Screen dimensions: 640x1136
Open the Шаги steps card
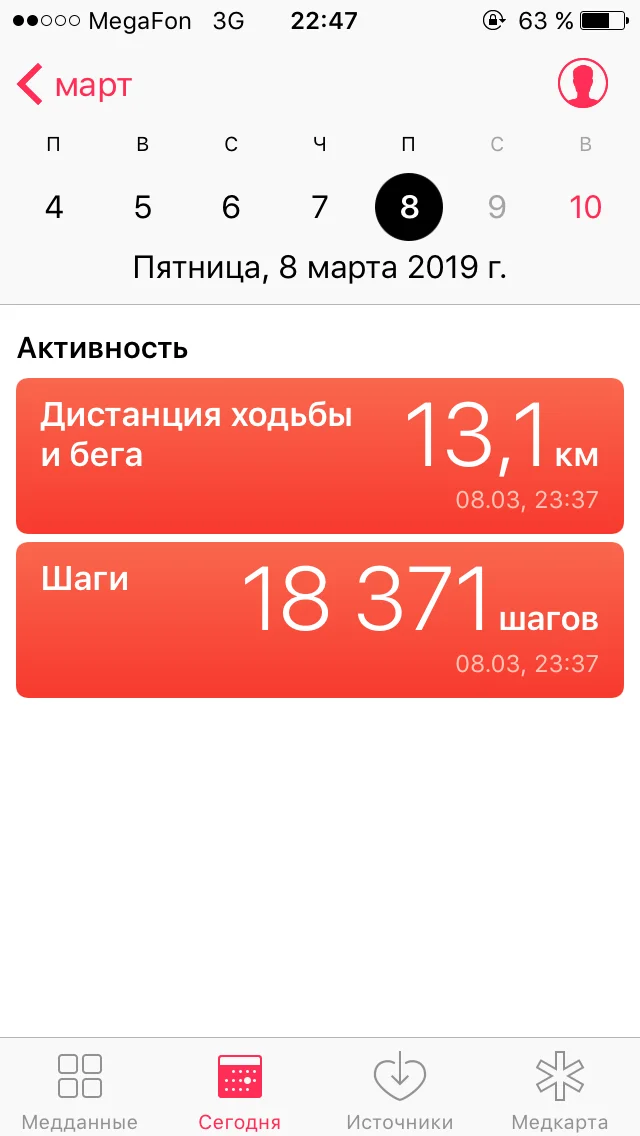coord(320,619)
